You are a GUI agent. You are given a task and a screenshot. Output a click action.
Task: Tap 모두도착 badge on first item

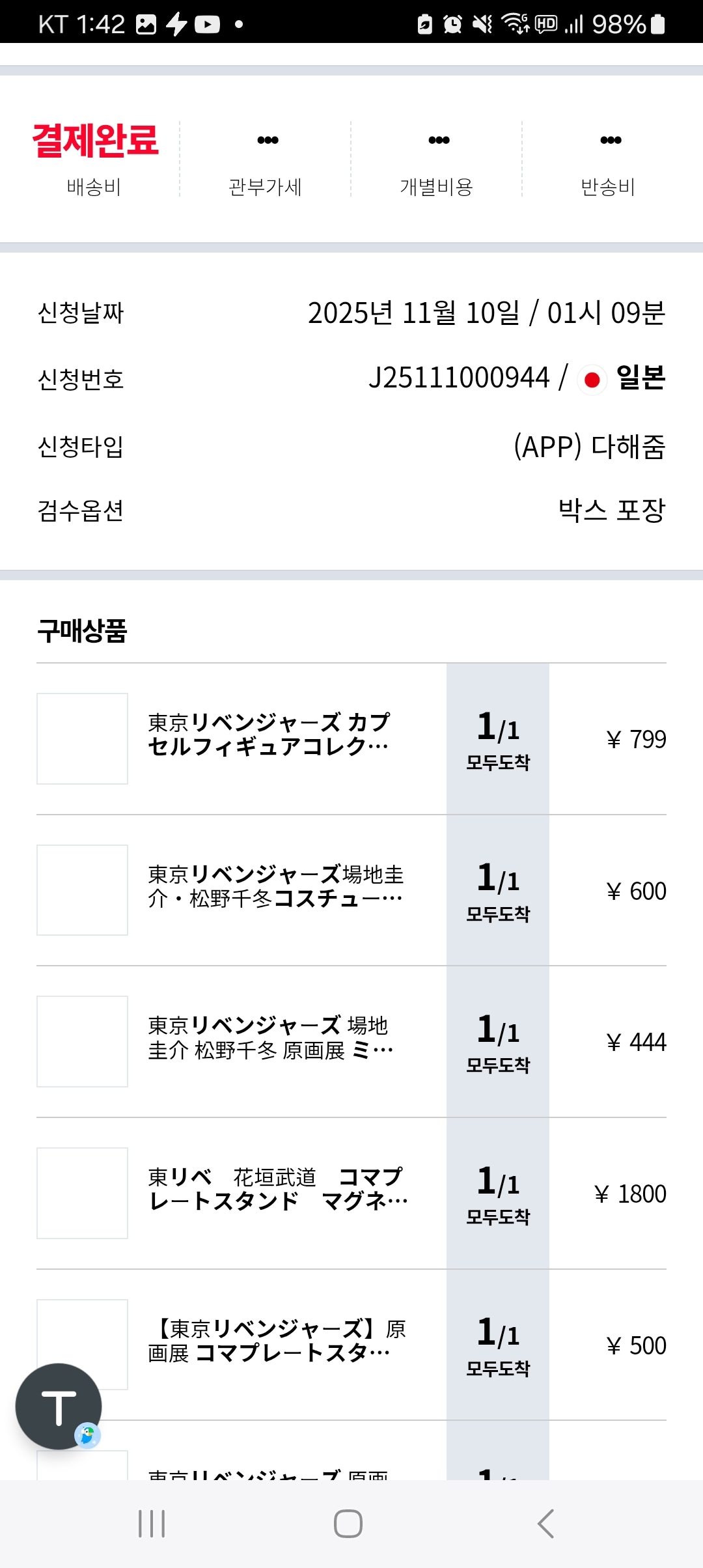pos(497,762)
